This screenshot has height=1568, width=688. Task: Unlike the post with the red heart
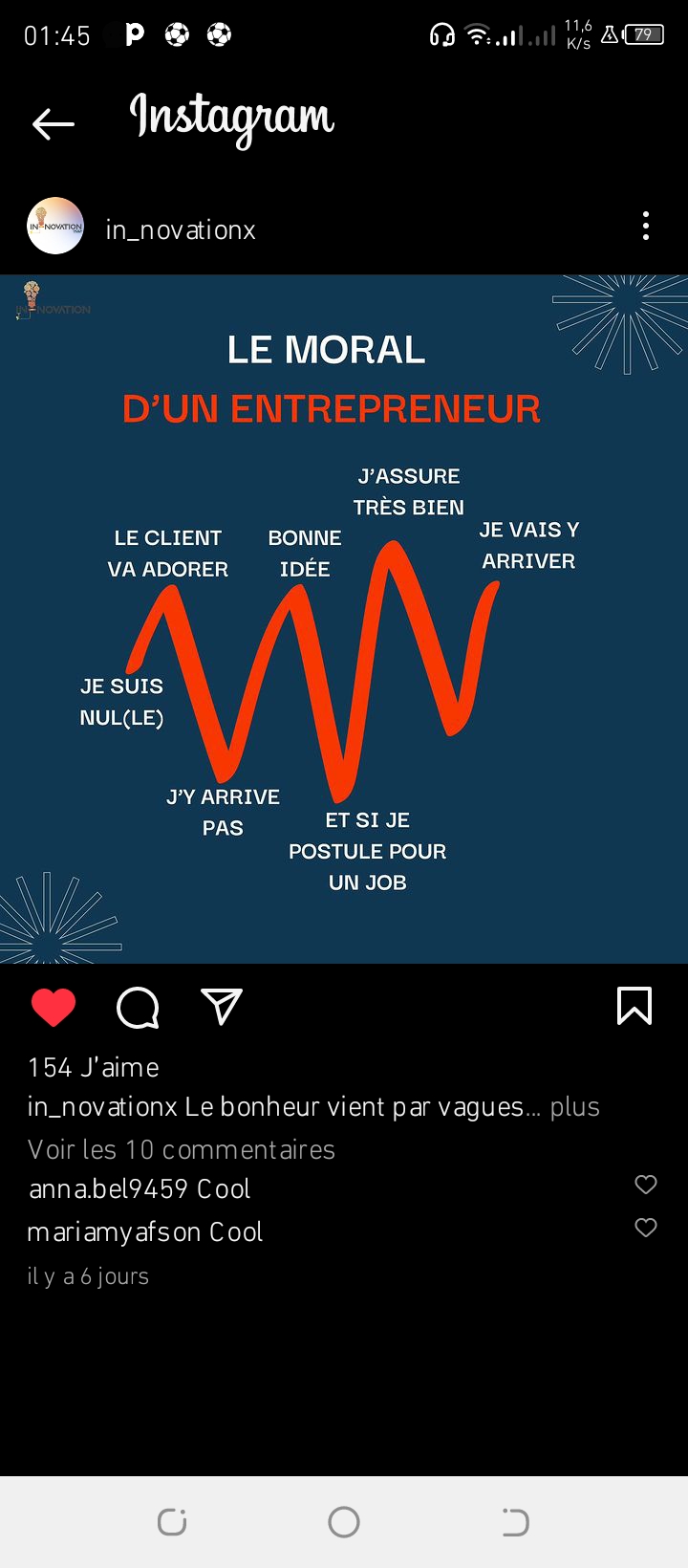tap(54, 1007)
